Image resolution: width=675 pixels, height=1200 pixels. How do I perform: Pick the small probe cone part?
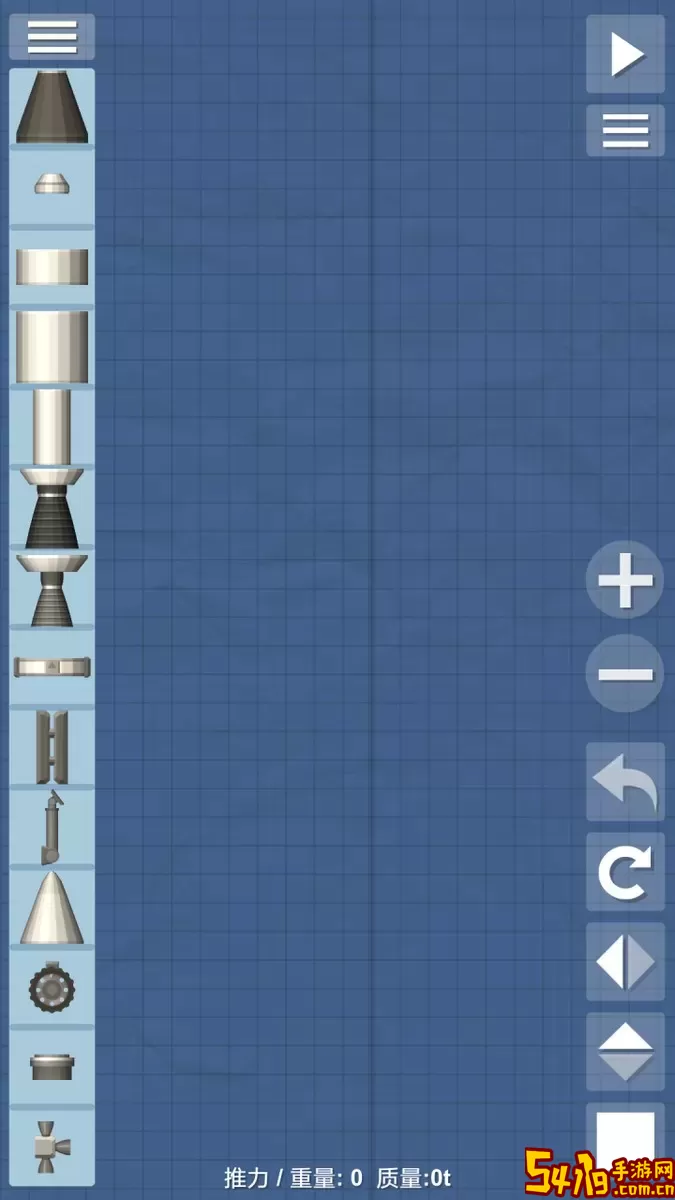pyautogui.click(x=52, y=184)
